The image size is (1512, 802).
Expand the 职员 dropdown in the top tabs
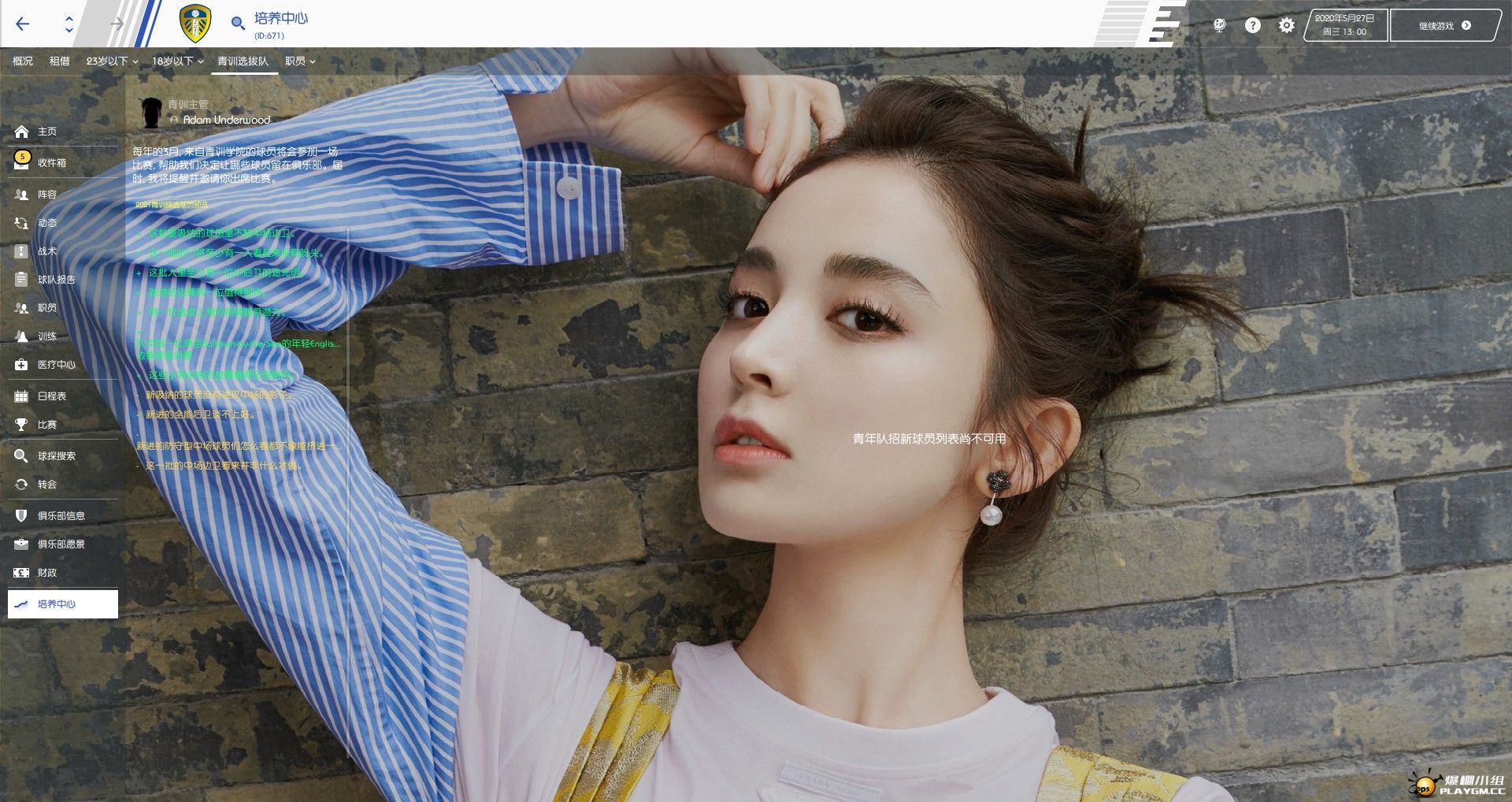300,61
